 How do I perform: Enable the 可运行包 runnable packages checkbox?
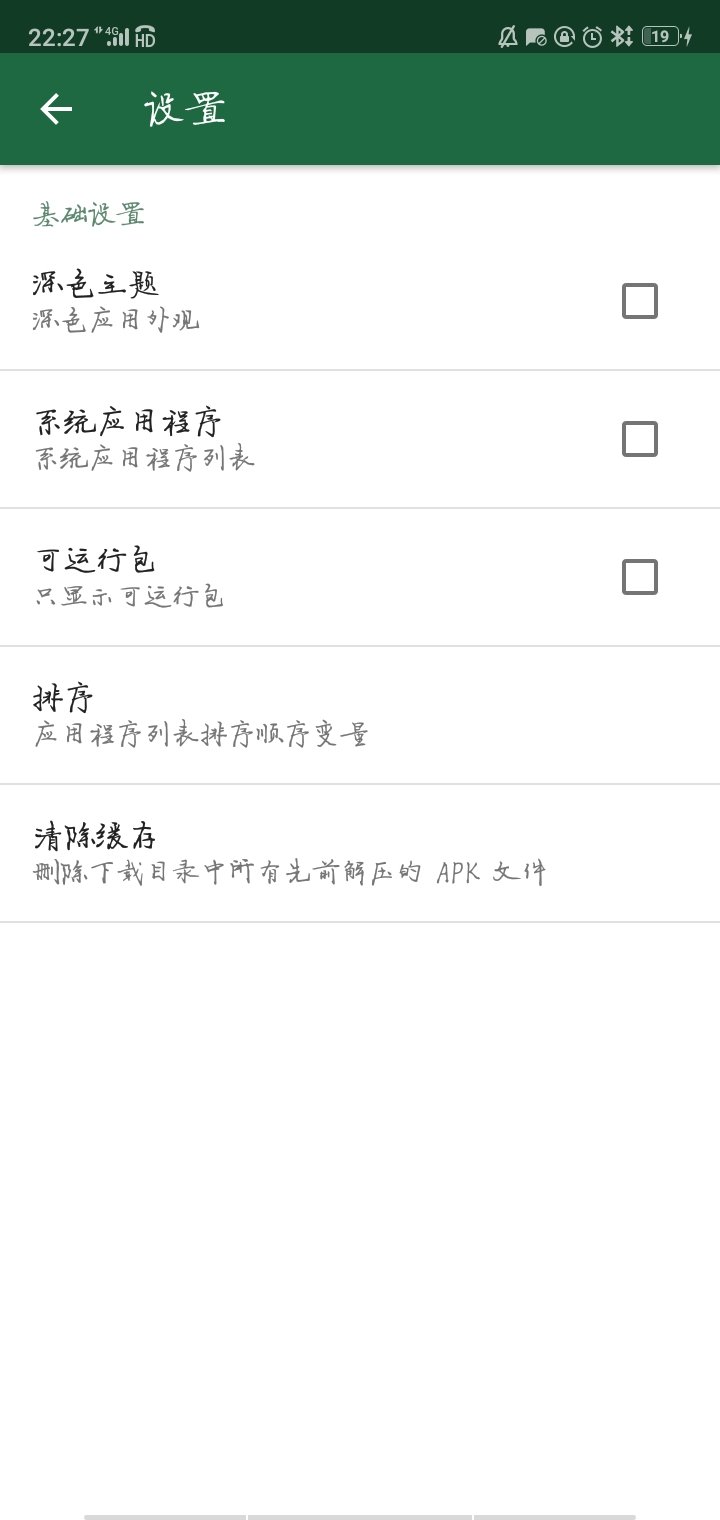click(x=640, y=577)
